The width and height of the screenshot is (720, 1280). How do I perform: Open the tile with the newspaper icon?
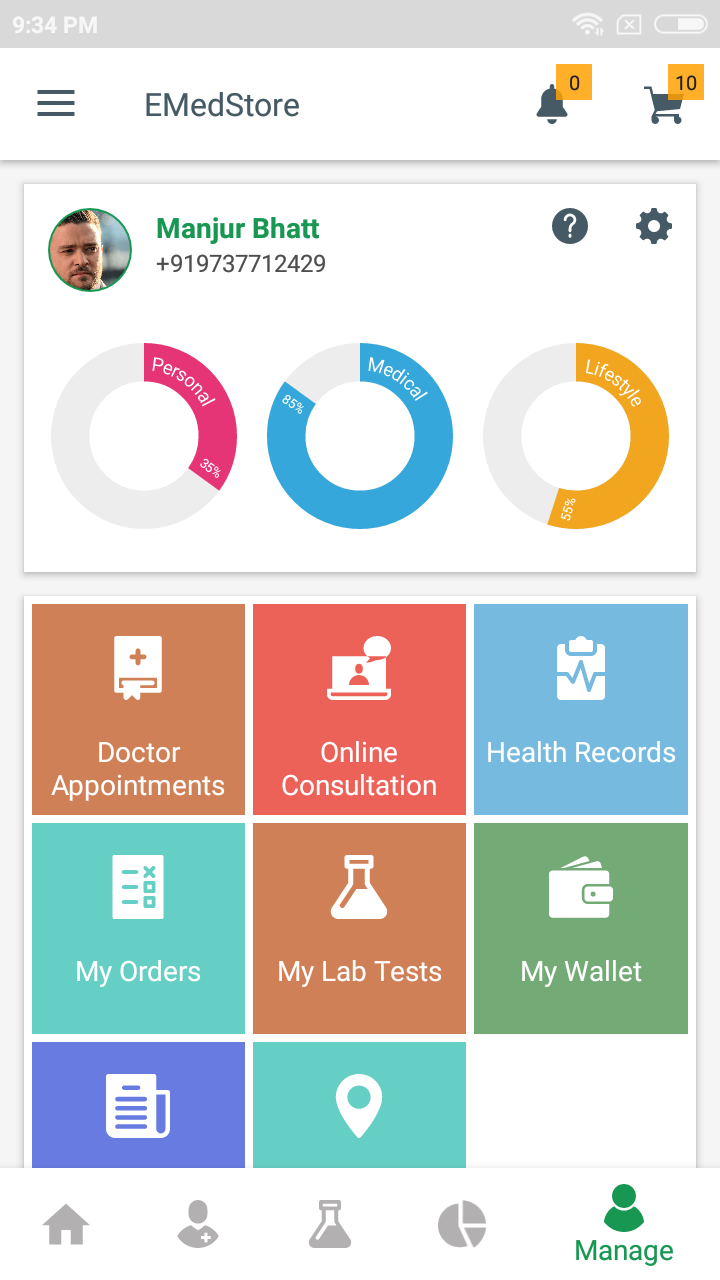click(138, 1105)
